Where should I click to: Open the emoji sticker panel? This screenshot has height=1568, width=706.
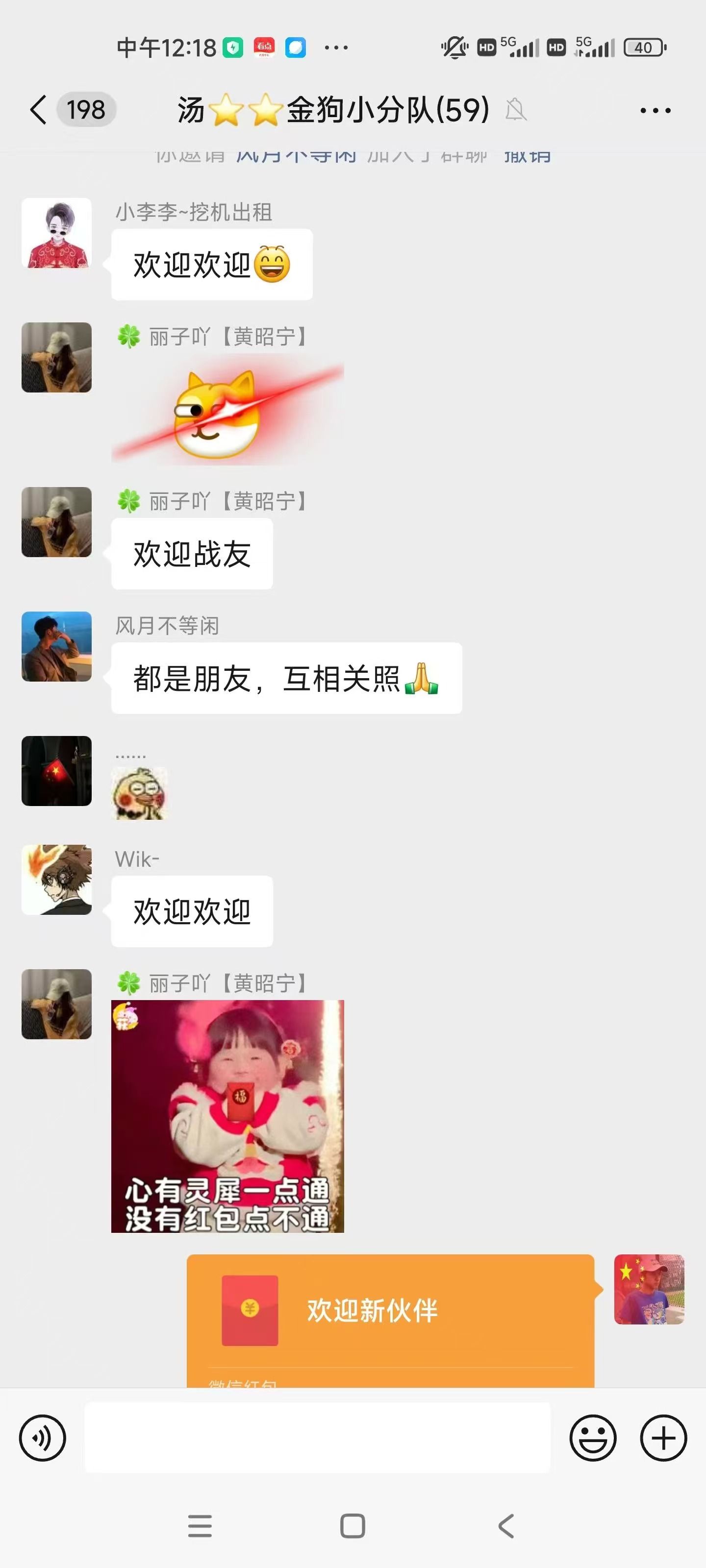coord(593,1438)
